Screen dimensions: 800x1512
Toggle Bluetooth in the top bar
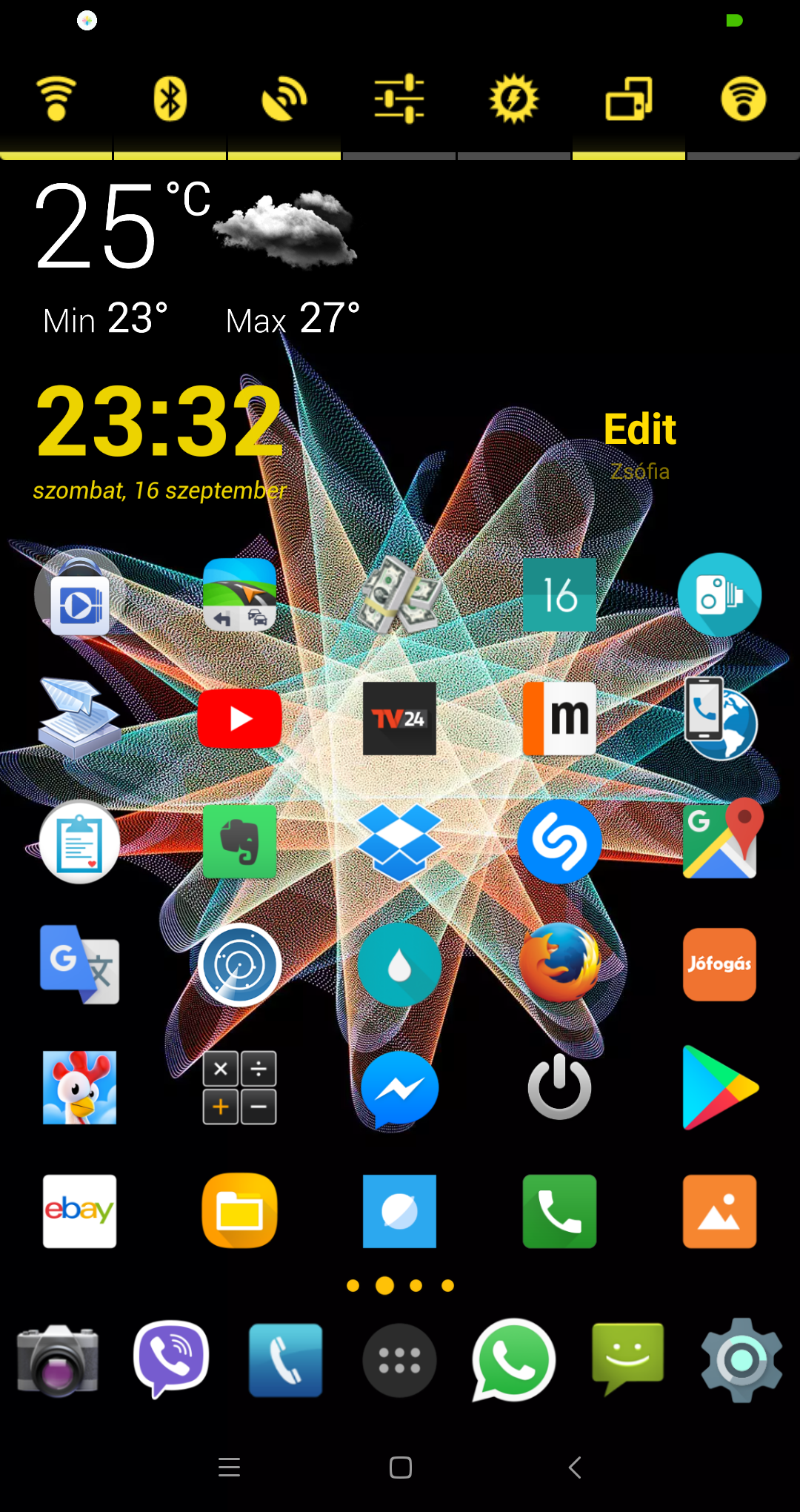170,98
